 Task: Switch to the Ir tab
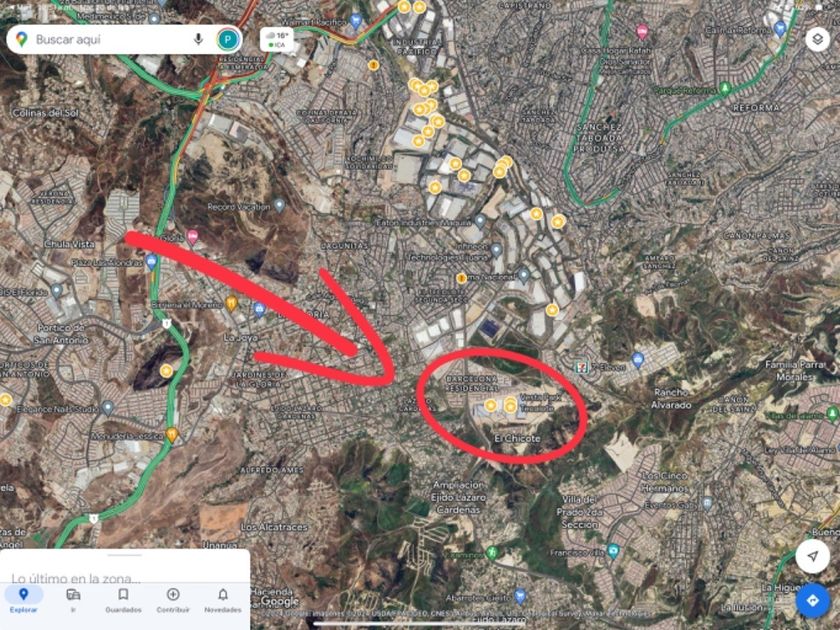pos(73,599)
